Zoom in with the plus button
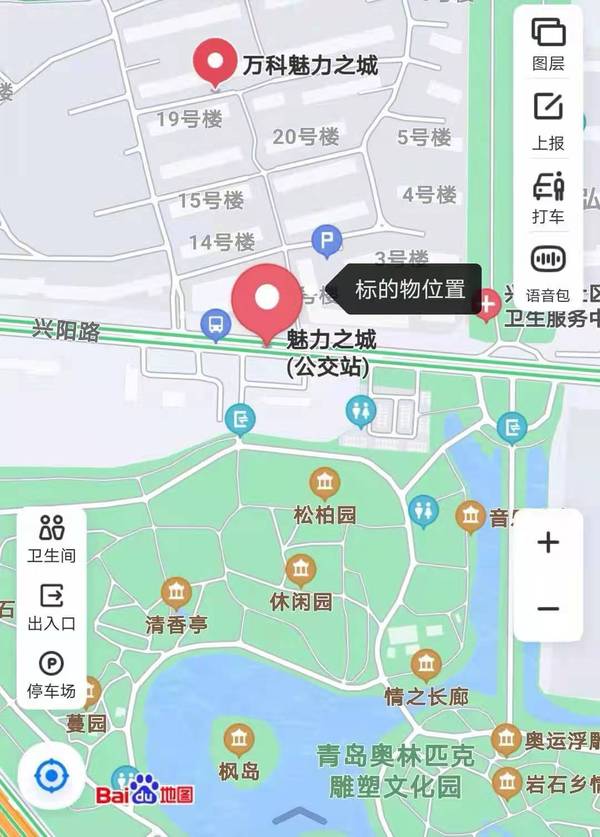 pyautogui.click(x=548, y=543)
